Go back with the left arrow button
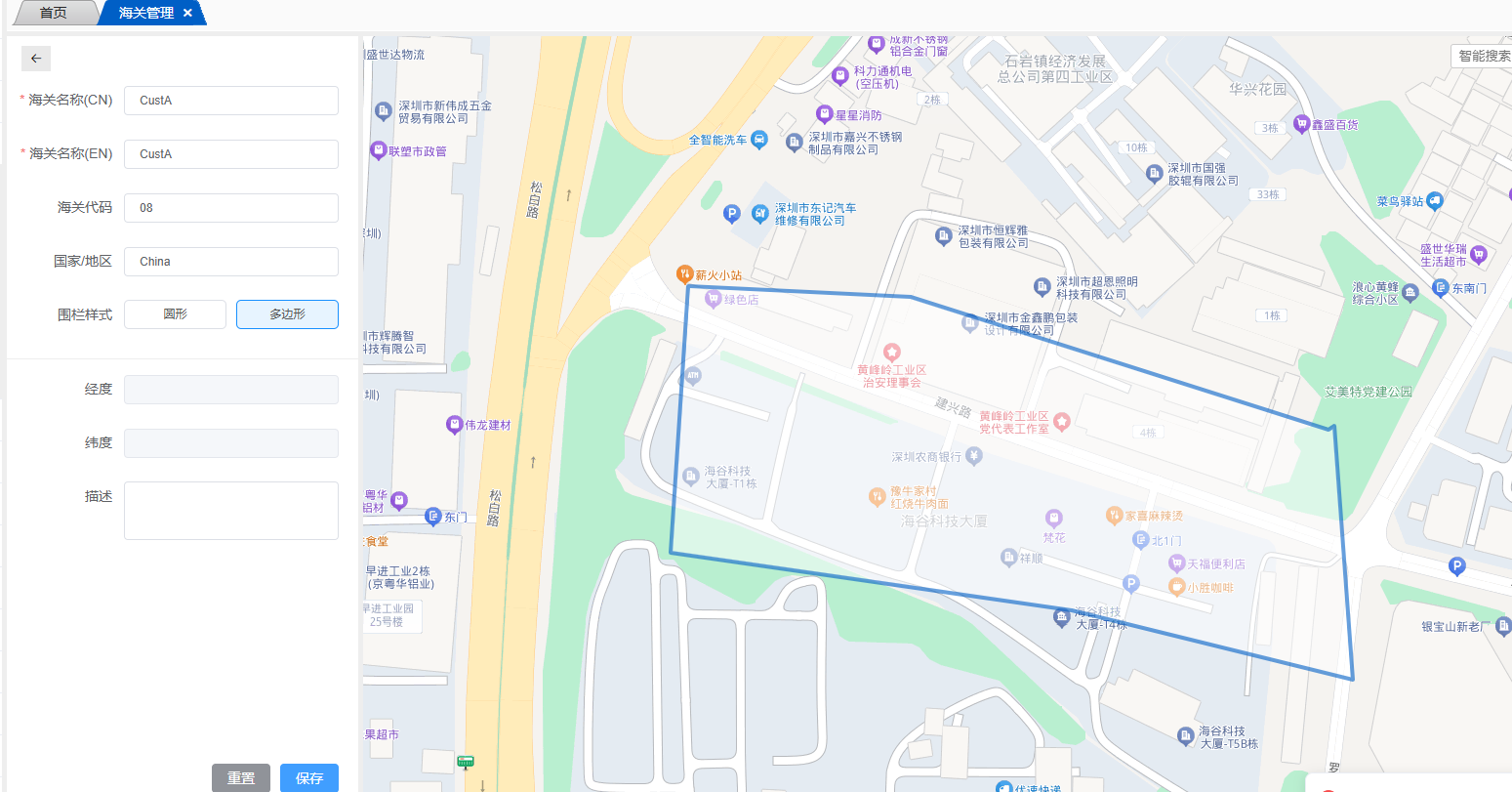 (36, 59)
